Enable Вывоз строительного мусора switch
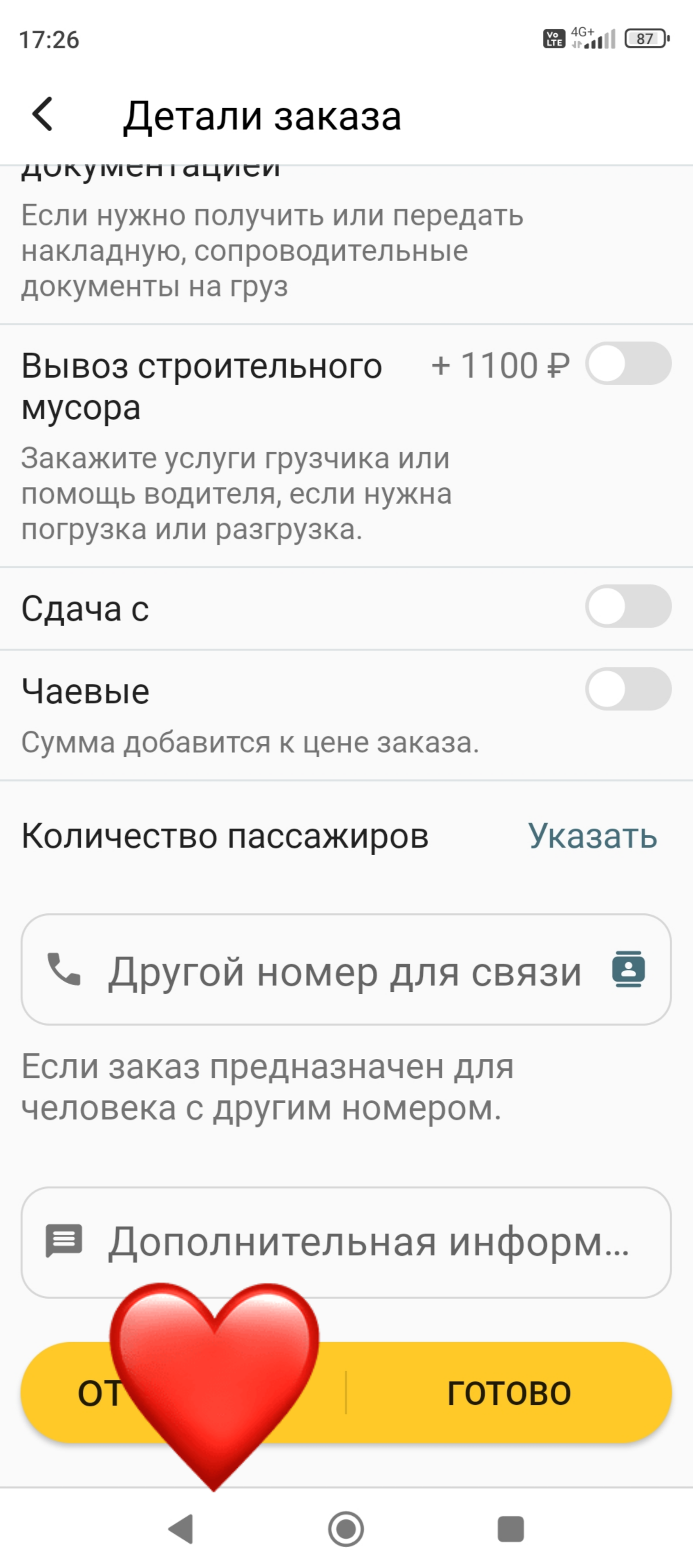The image size is (693, 1568). [628, 364]
